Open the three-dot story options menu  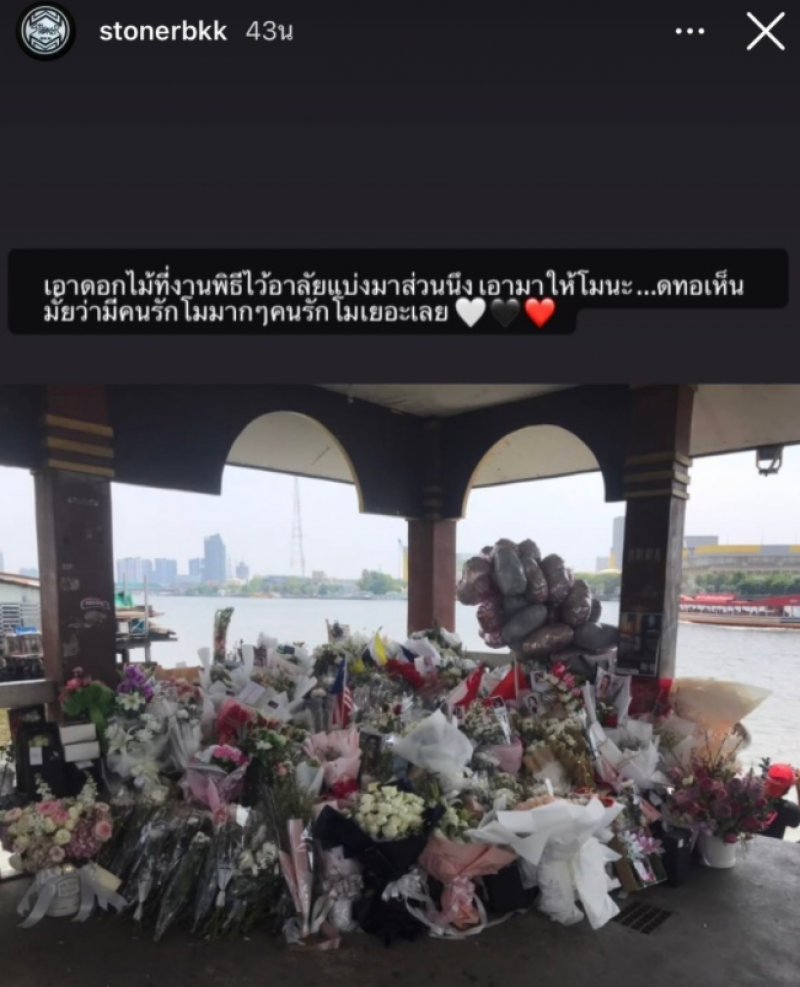[x=690, y=31]
